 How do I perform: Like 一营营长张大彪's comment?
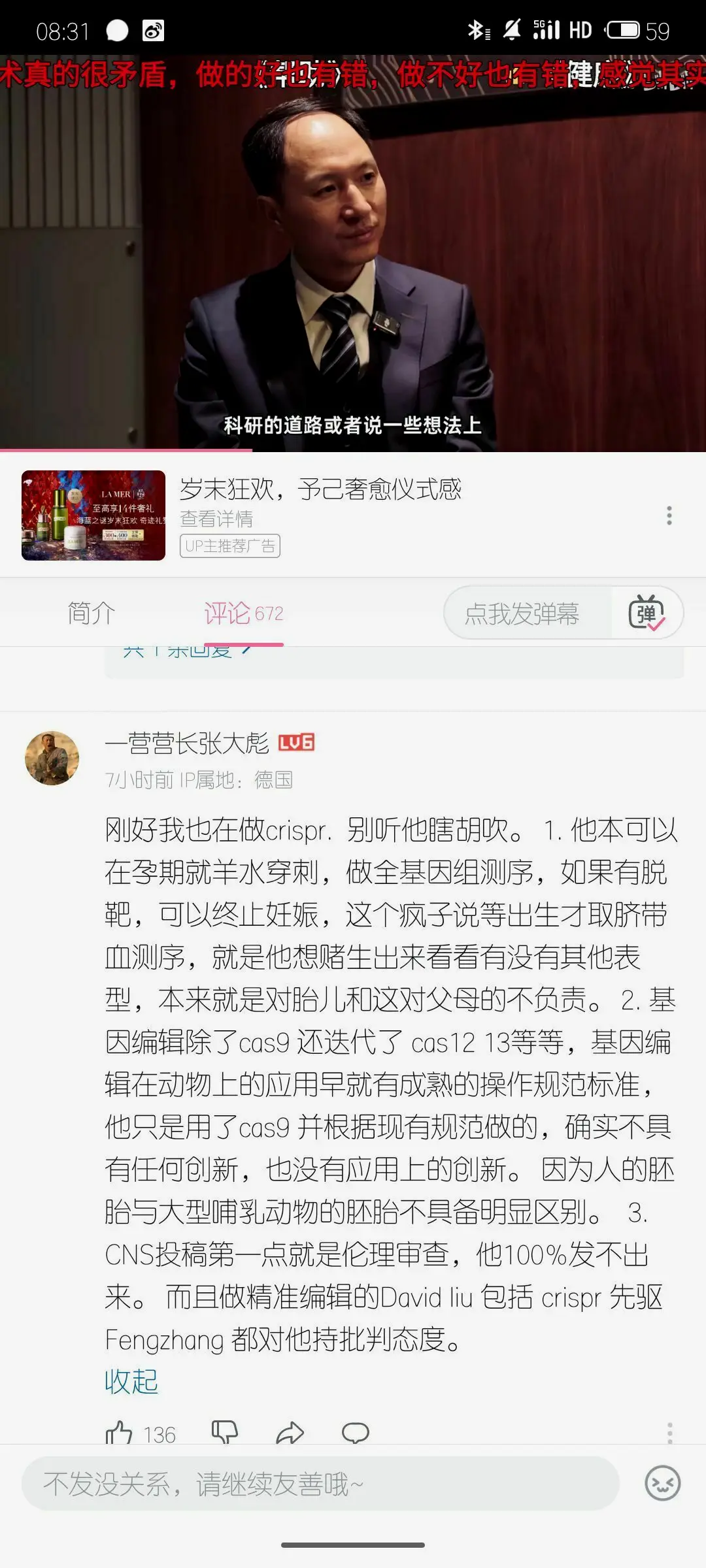click(119, 1434)
